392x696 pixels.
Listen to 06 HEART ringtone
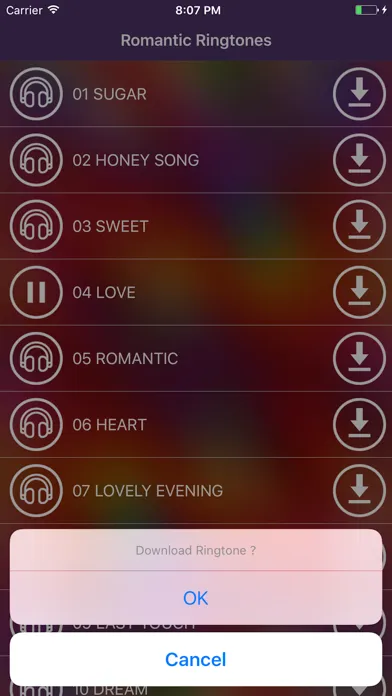[x=36, y=424]
